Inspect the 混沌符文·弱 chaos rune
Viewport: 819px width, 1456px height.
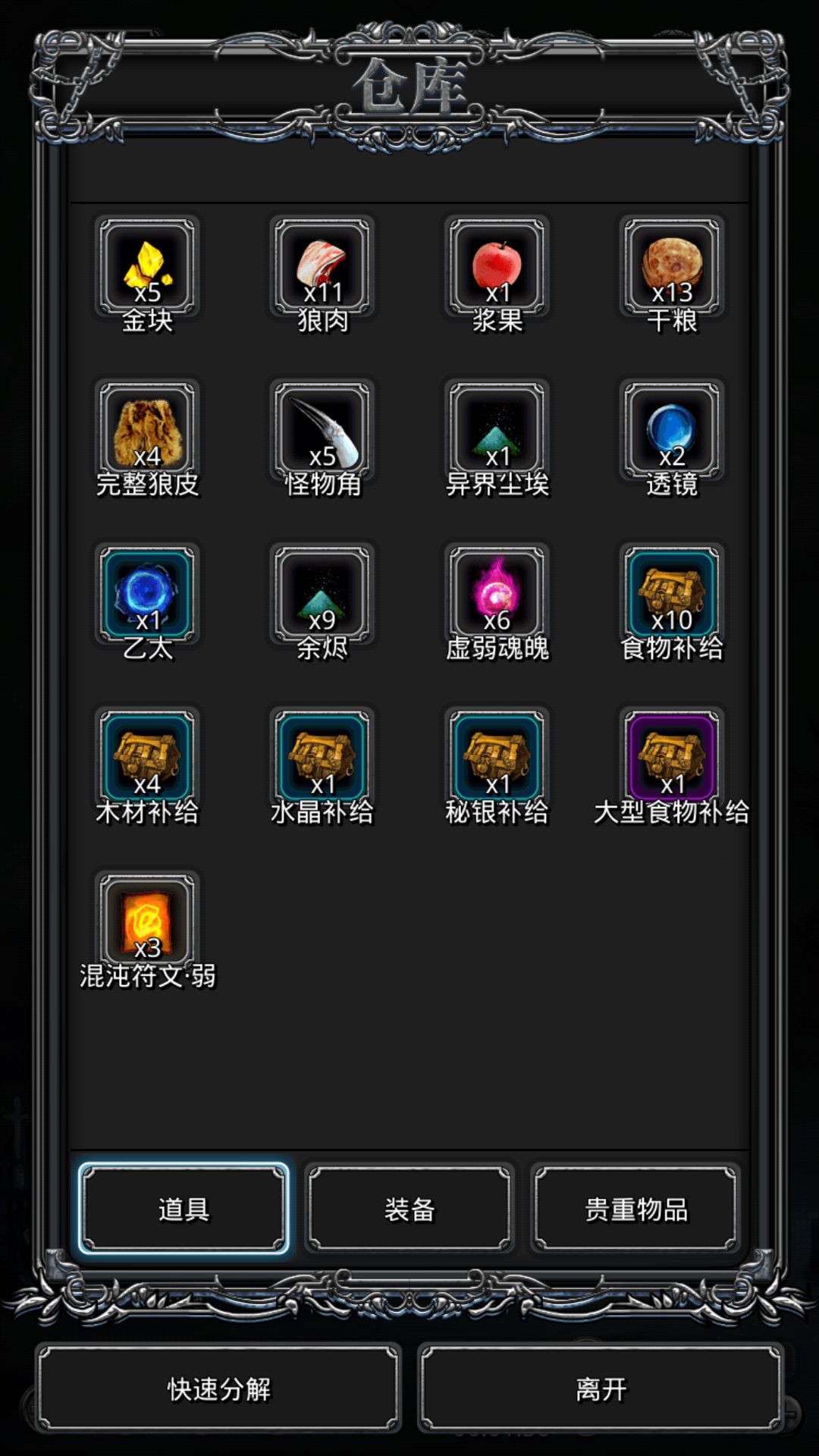click(148, 921)
